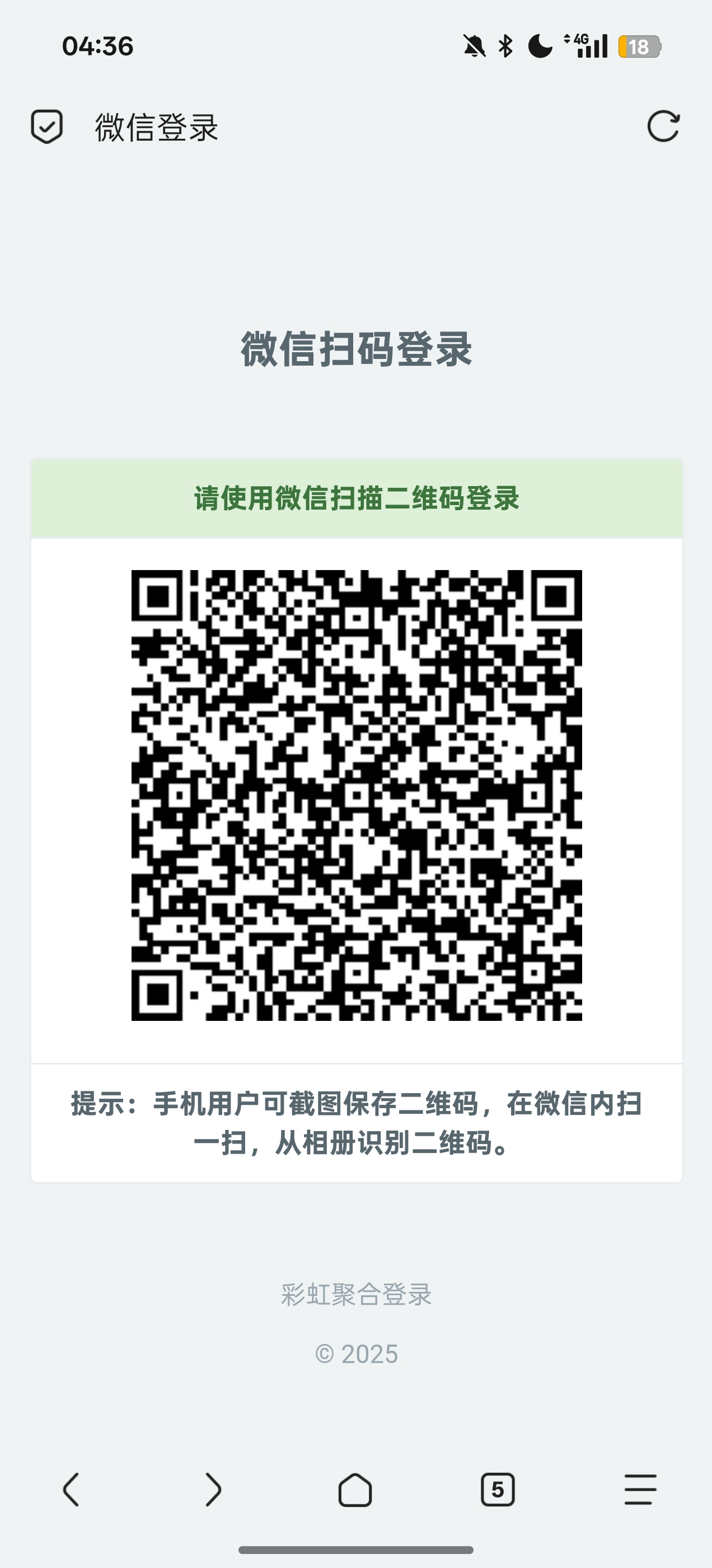Tap the 微信登录 address bar title
The height and width of the screenshot is (1568, 712).
(156, 128)
